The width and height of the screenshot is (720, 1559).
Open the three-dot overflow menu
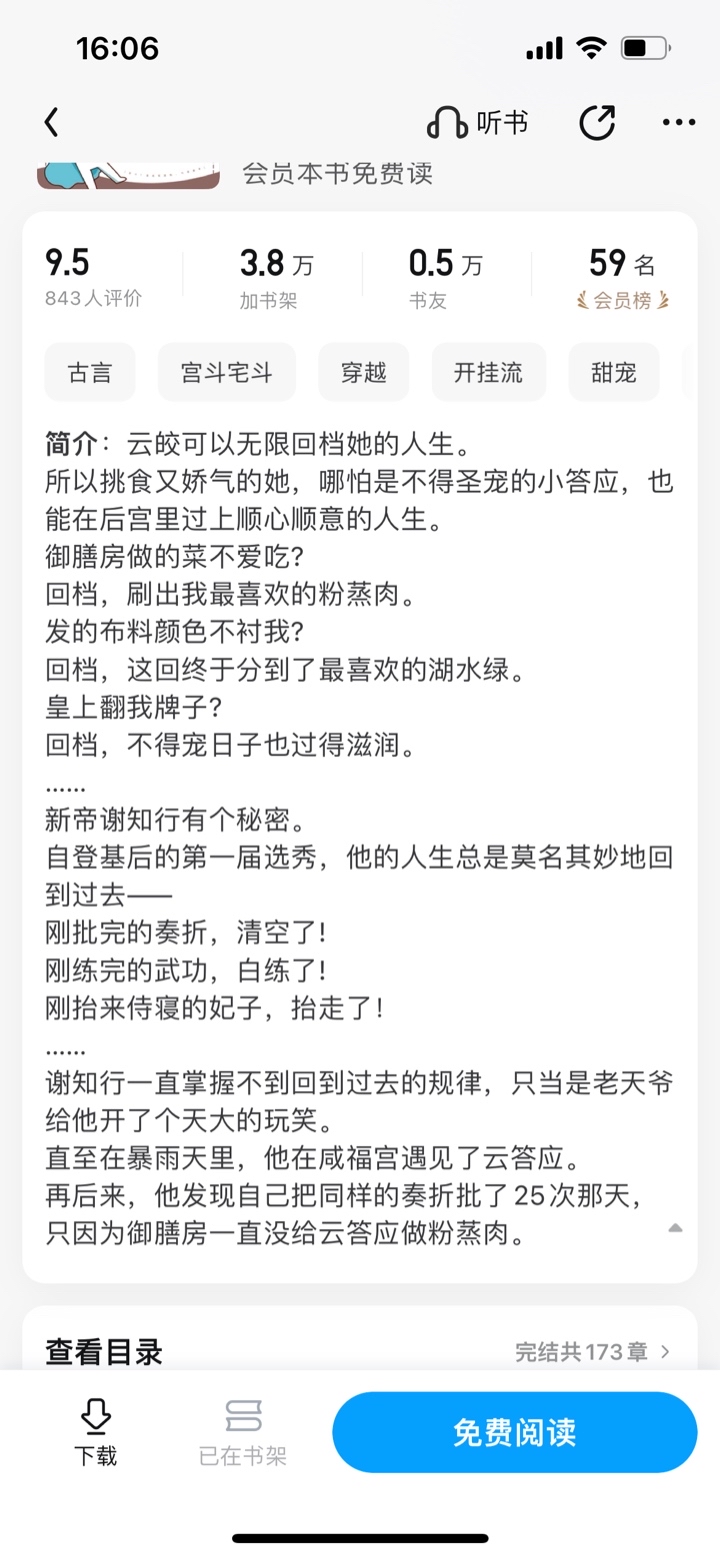pyautogui.click(x=679, y=123)
